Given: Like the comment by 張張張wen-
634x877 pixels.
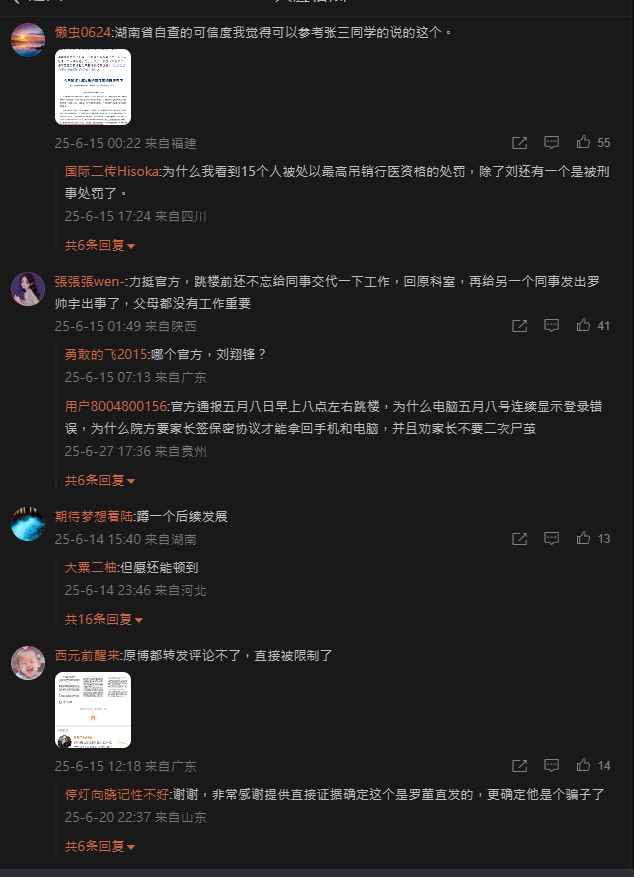Looking at the screenshot, I should tap(583, 326).
